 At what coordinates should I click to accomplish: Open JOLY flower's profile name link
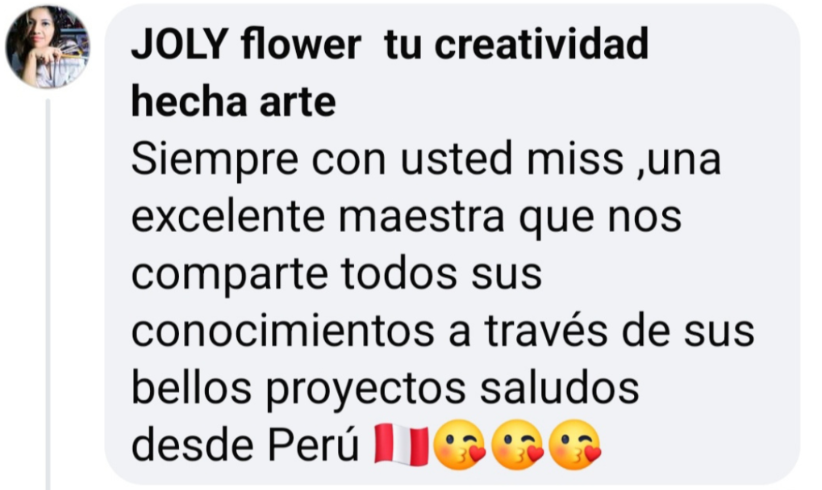coord(389,72)
